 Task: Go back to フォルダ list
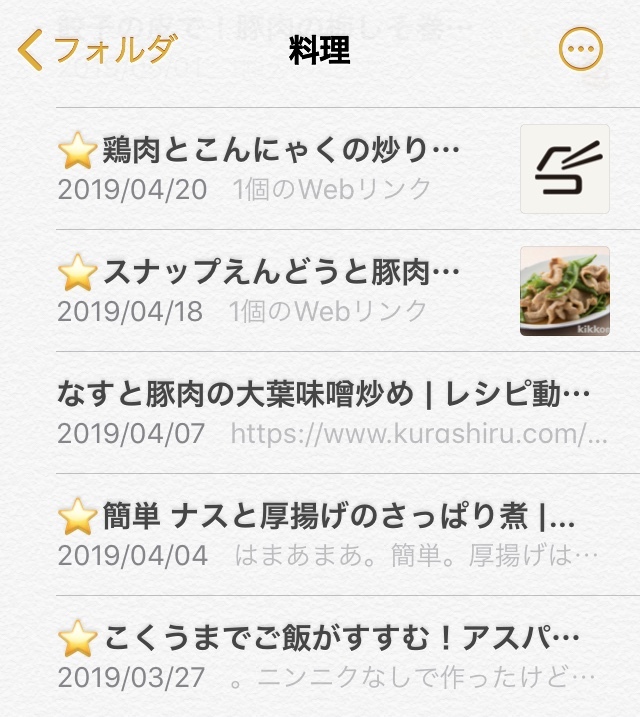(98, 49)
